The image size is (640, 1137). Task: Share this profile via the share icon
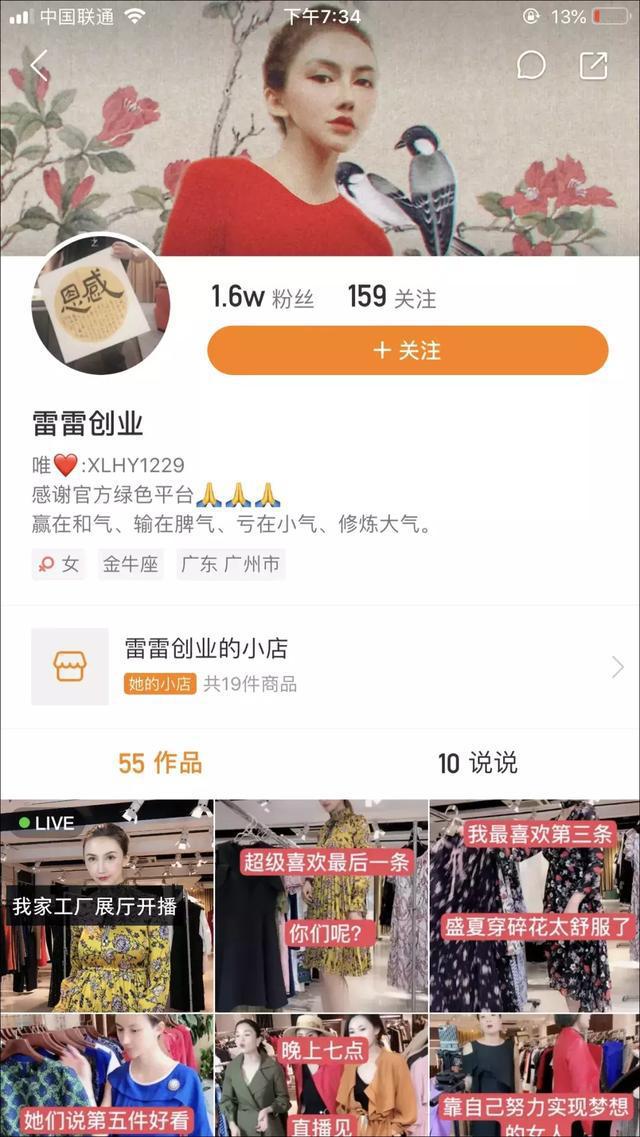[x=593, y=66]
